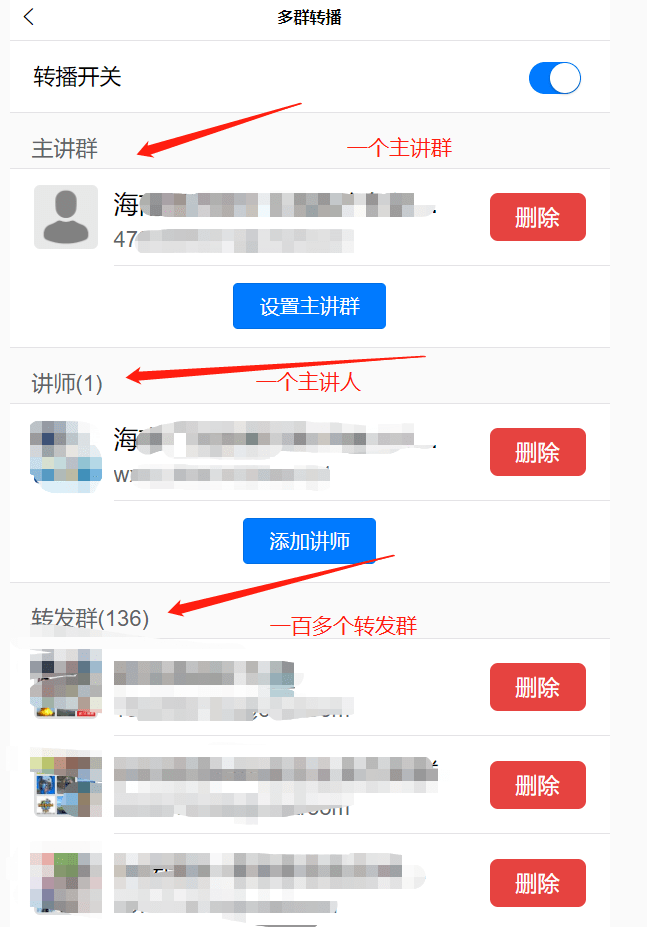
Task: Turn off the 转播开关 switch
Action: 554,78
